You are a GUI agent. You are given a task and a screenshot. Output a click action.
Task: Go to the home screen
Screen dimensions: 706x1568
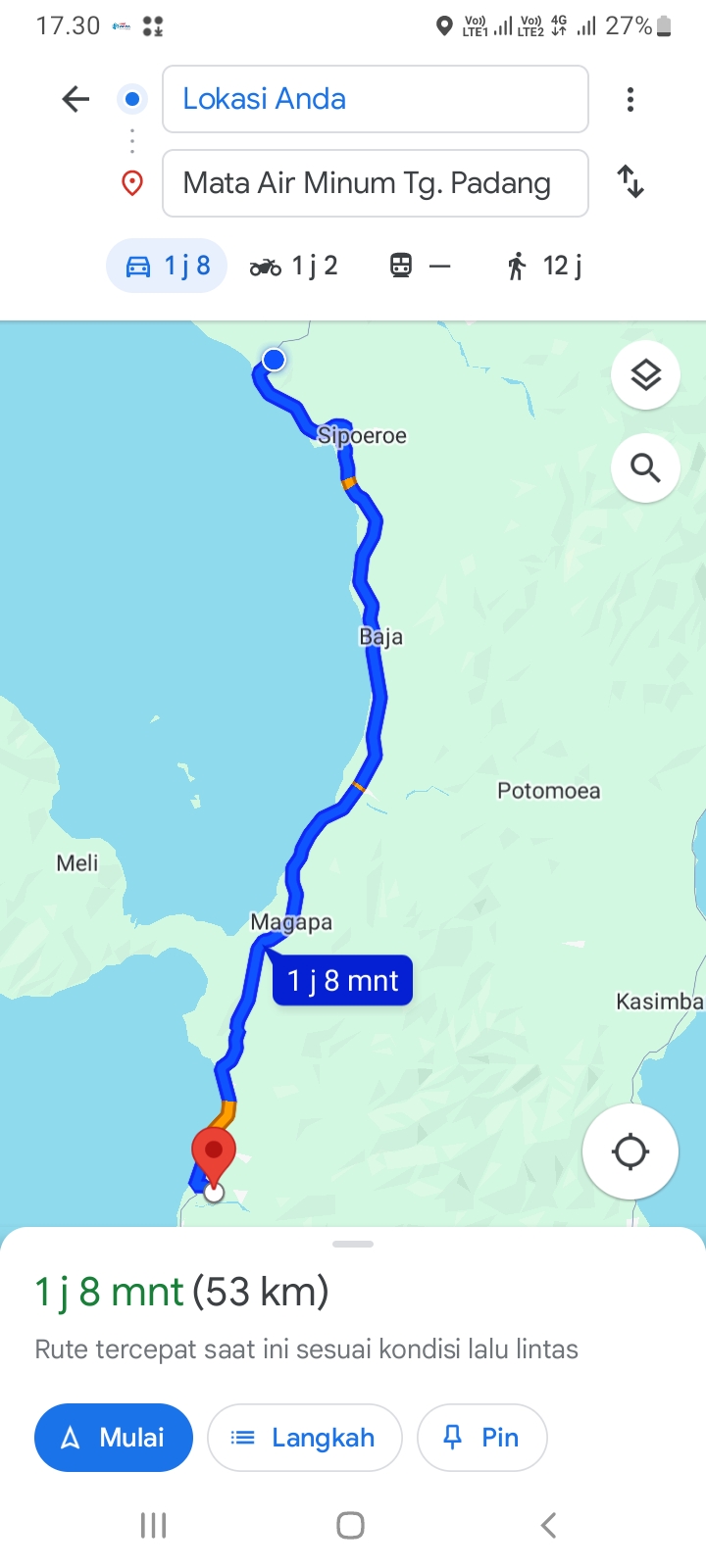351,1525
